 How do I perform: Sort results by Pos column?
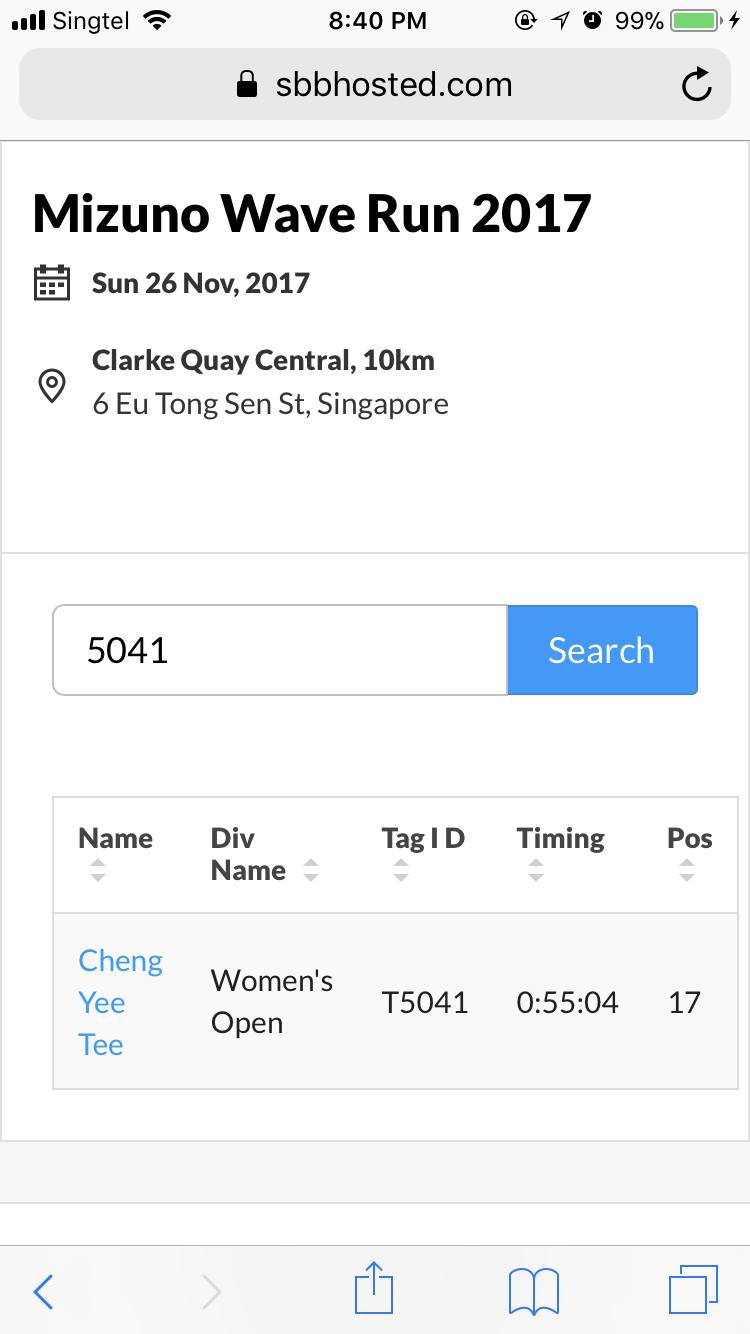click(690, 853)
